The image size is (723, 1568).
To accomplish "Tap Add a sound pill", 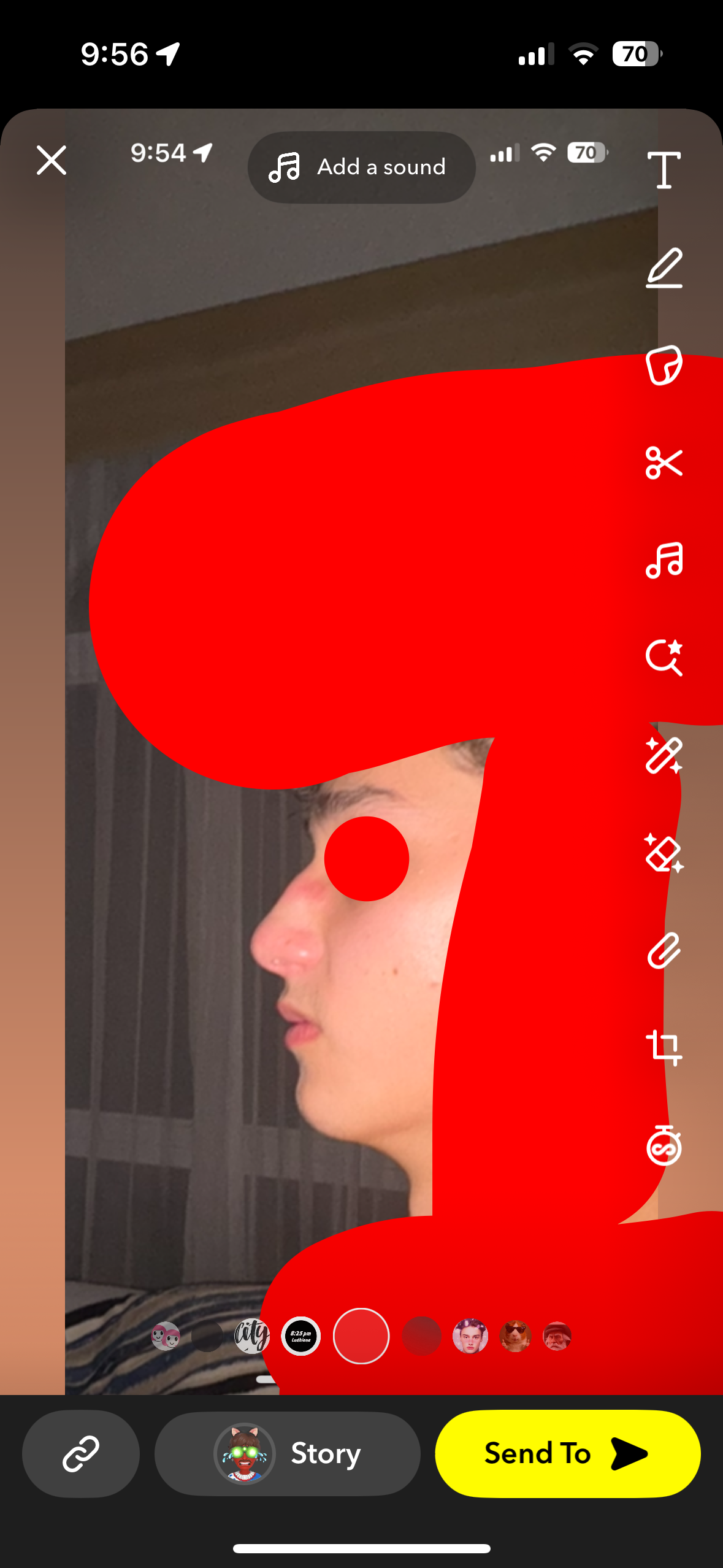I will [361, 167].
